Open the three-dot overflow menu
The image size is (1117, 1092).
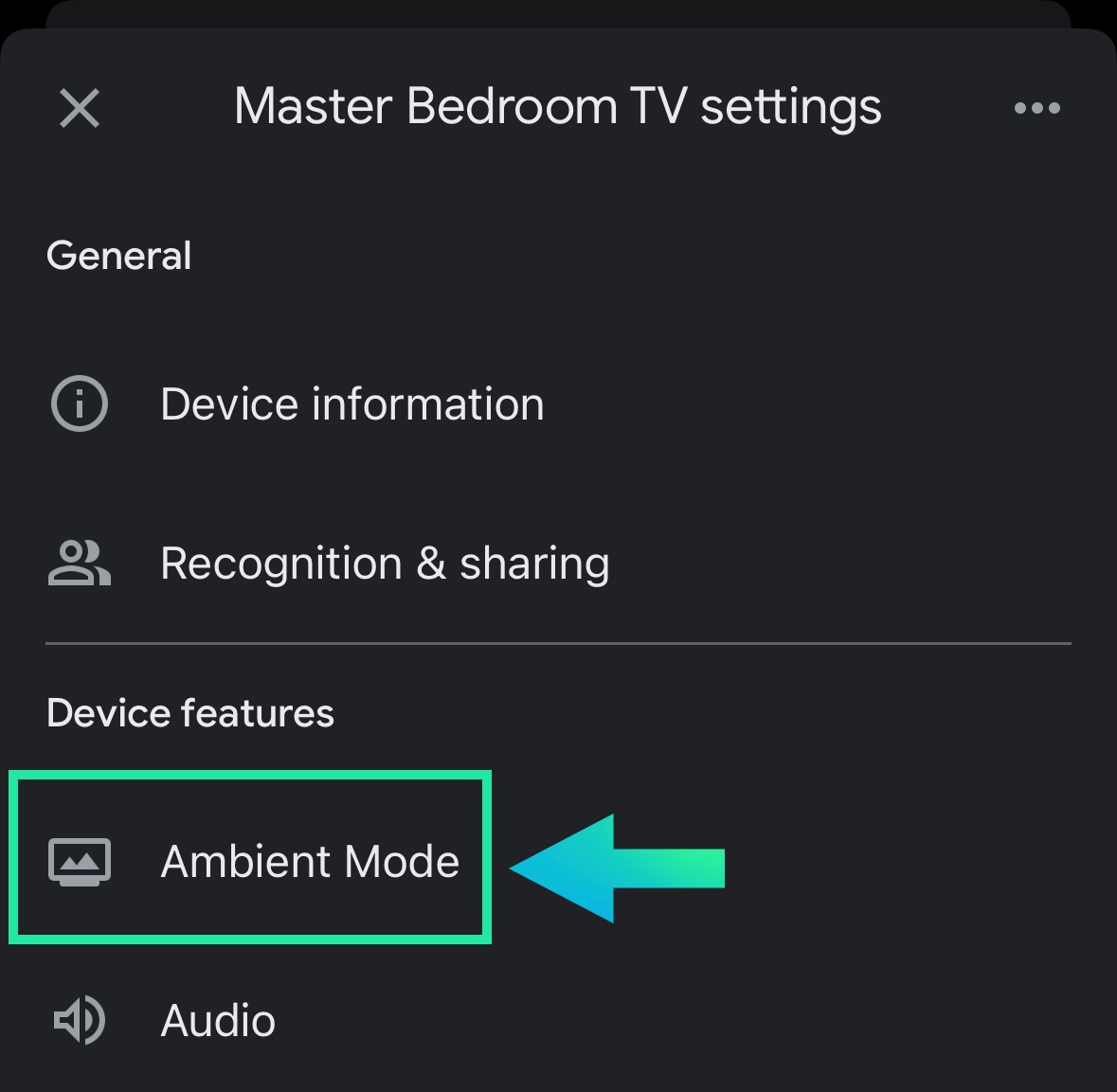[x=1036, y=108]
